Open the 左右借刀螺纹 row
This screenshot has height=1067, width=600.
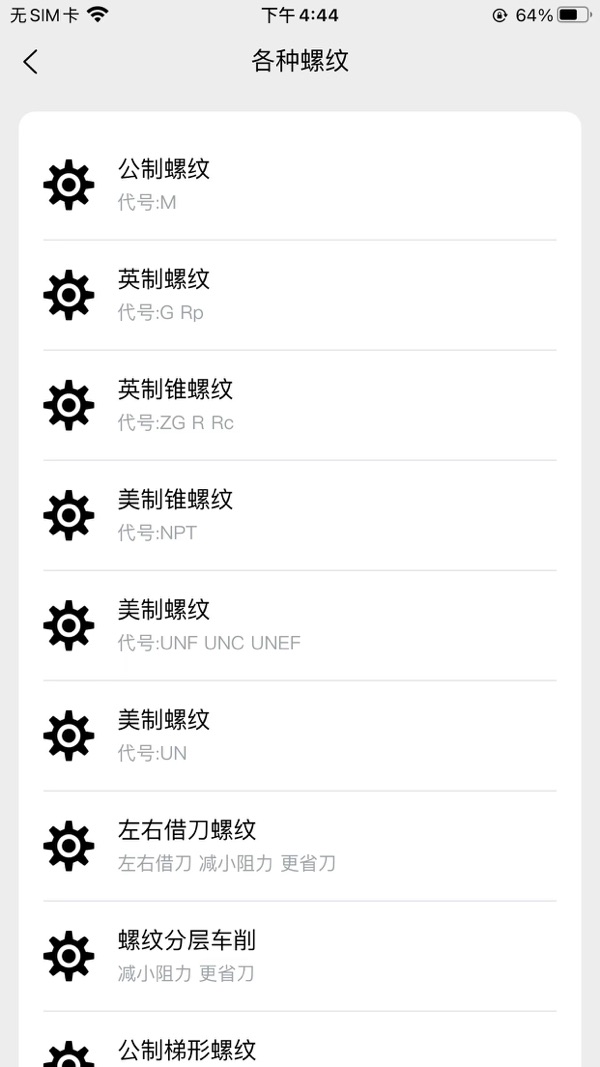click(300, 846)
